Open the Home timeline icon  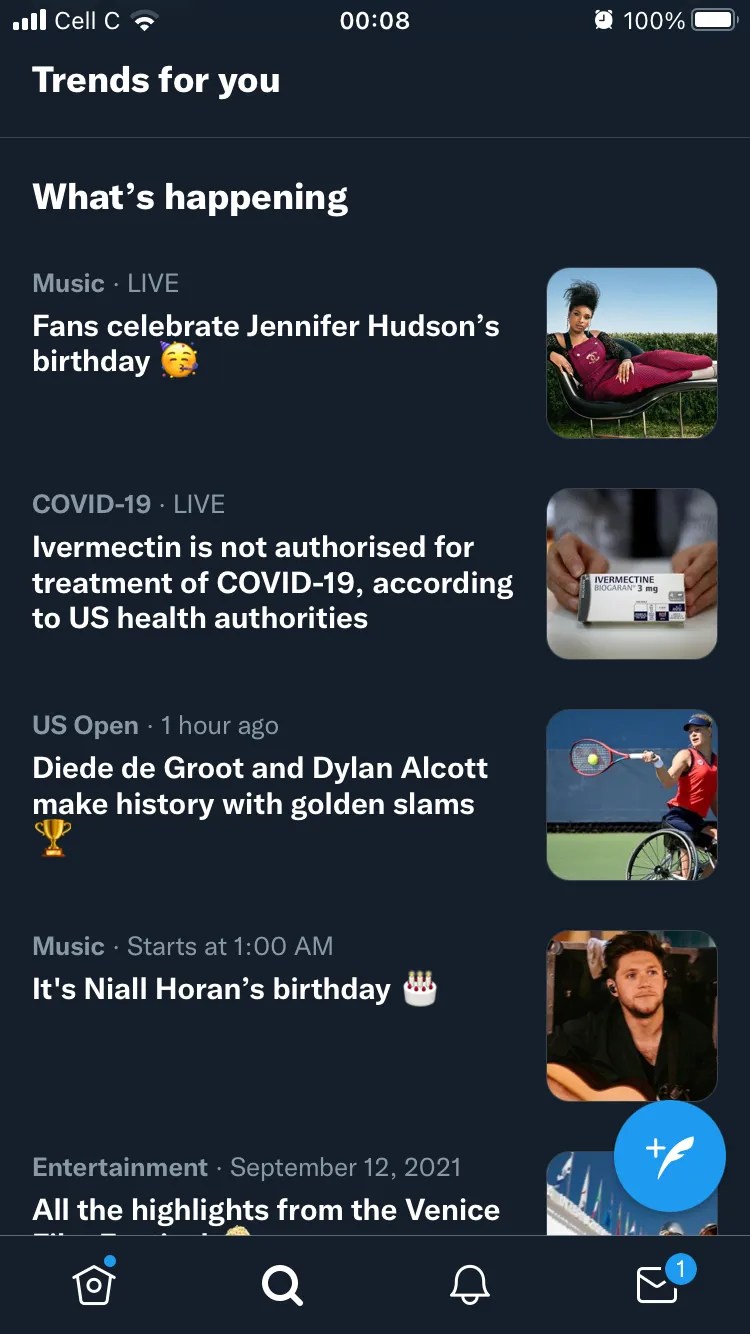(x=93, y=1287)
